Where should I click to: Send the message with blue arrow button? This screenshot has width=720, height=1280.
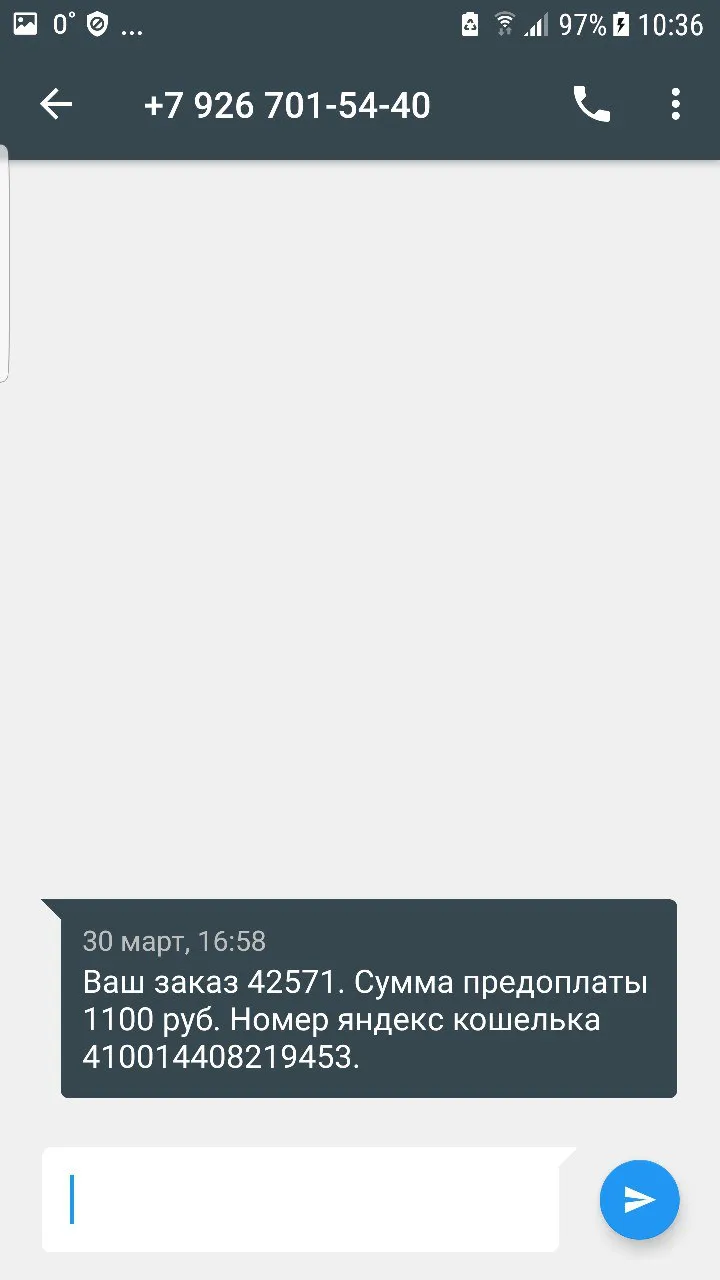pyautogui.click(x=639, y=1200)
